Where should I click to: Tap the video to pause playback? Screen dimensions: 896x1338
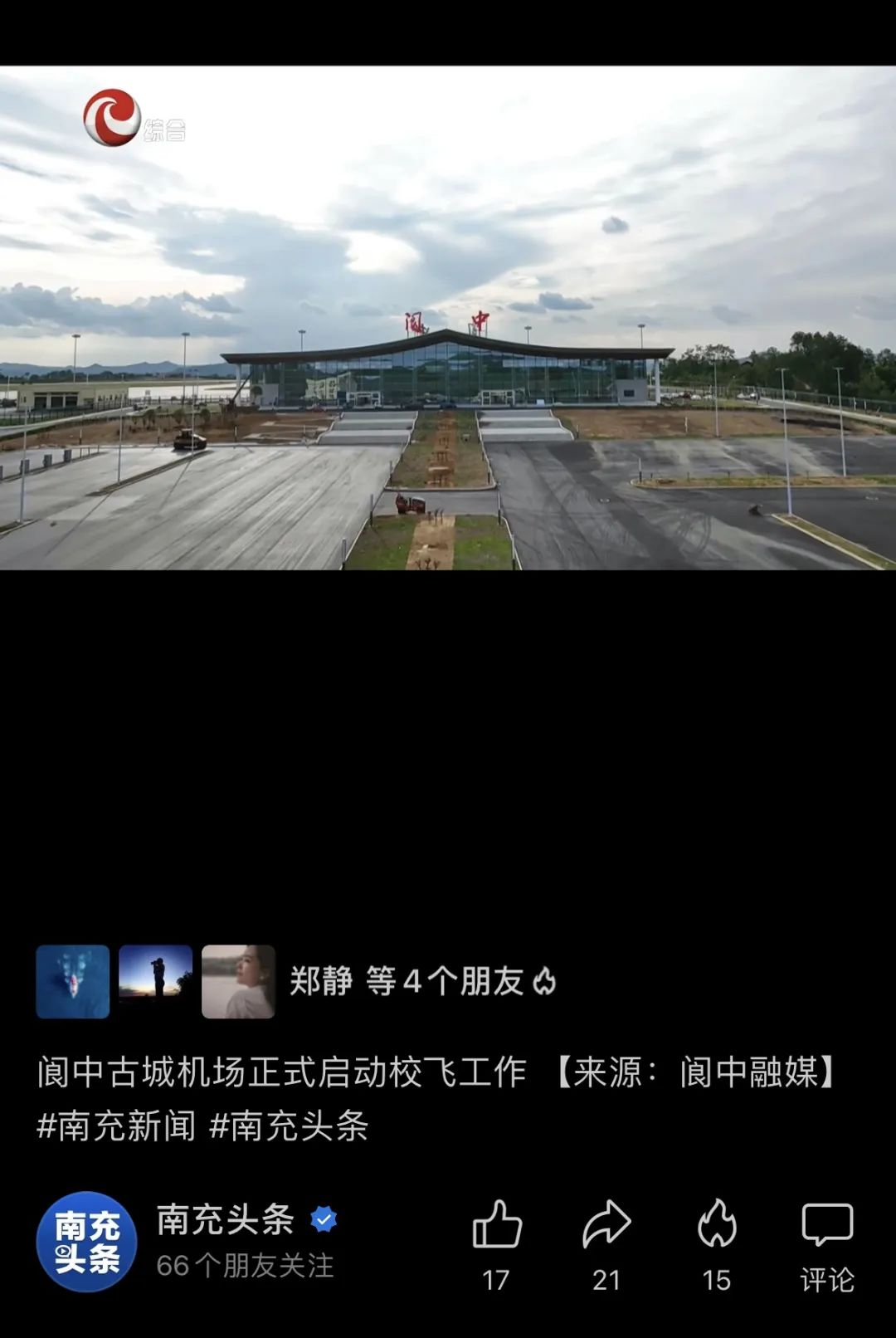coord(448,318)
